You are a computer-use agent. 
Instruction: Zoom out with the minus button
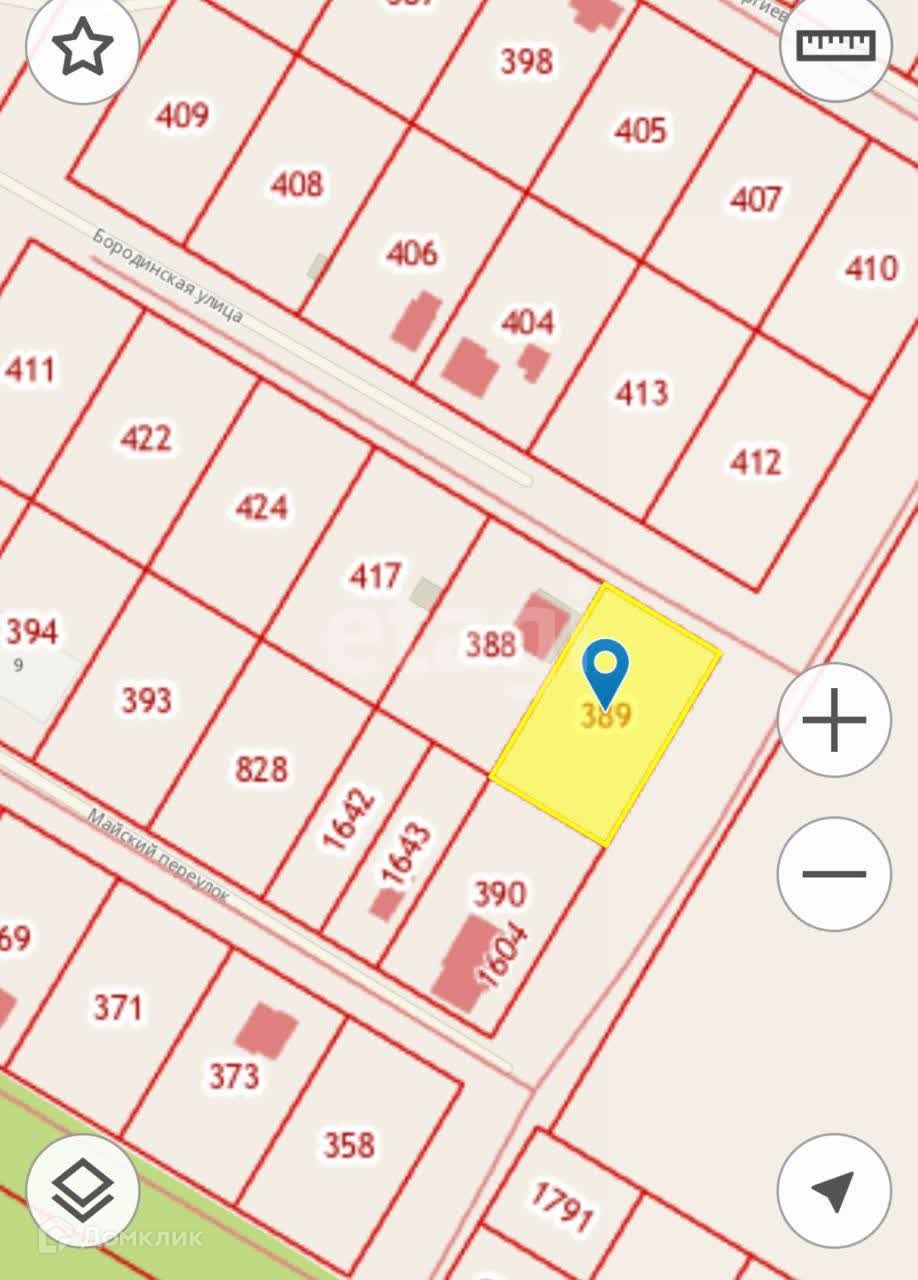click(834, 874)
